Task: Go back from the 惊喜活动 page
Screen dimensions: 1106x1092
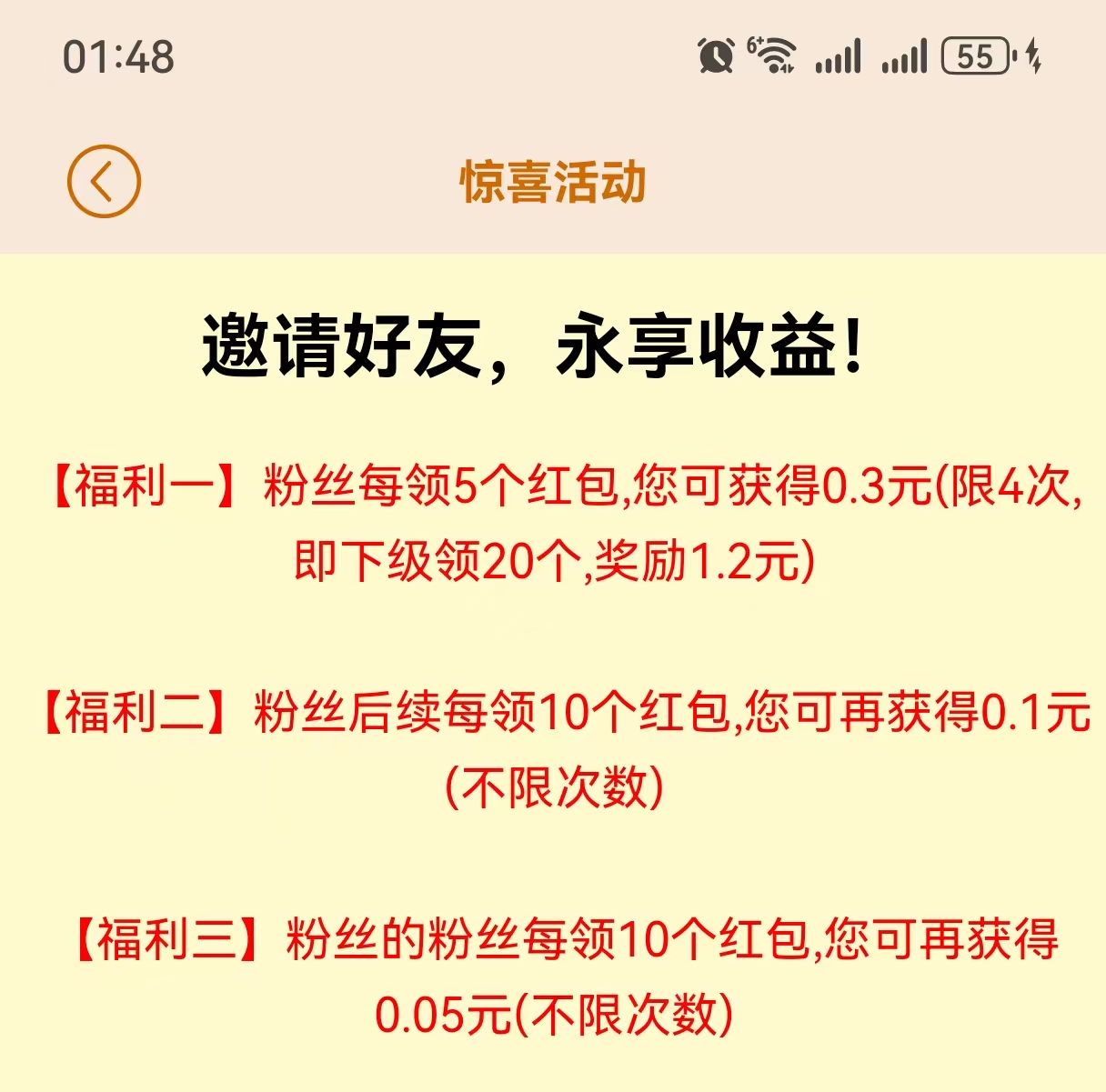Action: [x=104, y=181]
